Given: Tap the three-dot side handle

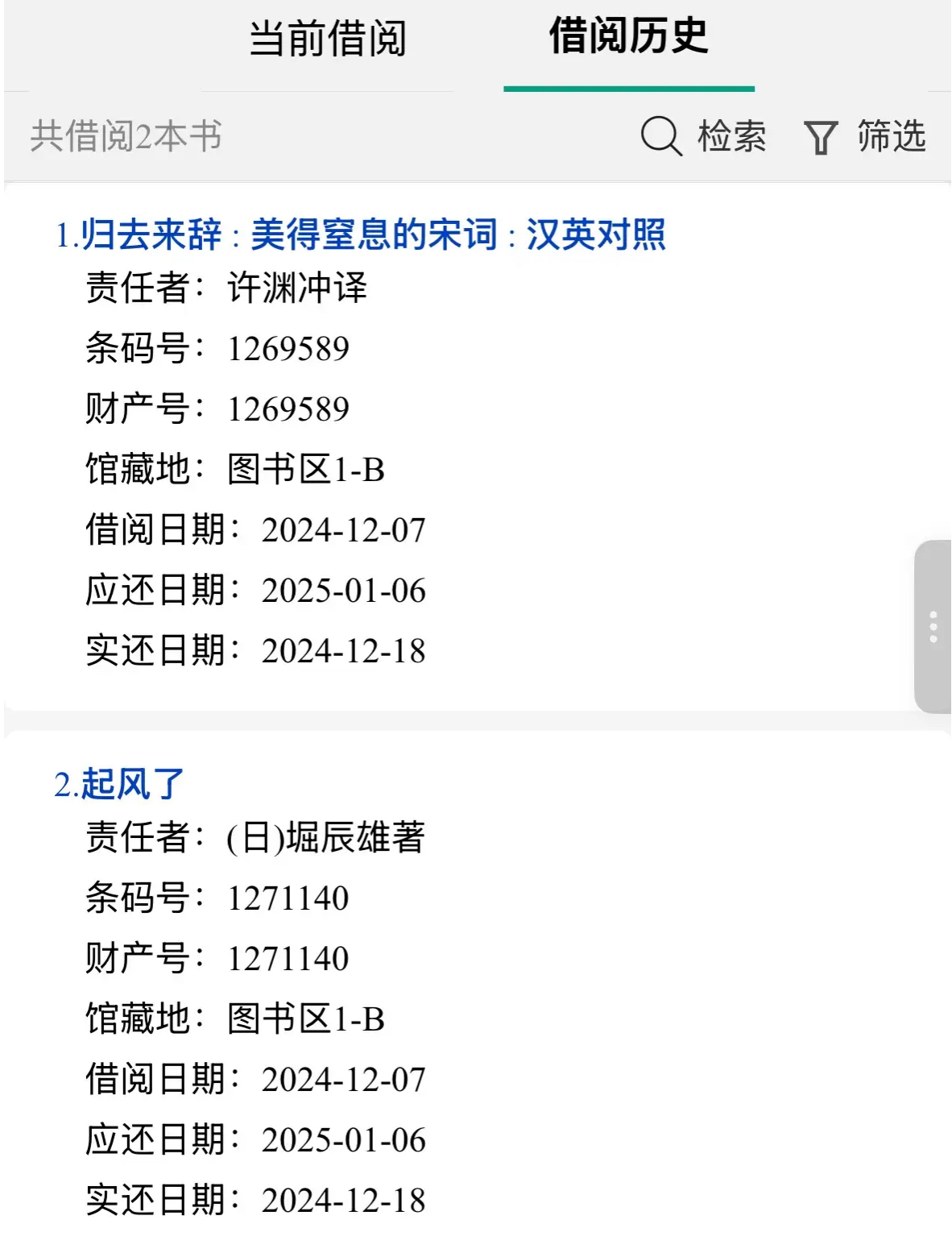Looking at the screenshot, I should pos(933,626).
